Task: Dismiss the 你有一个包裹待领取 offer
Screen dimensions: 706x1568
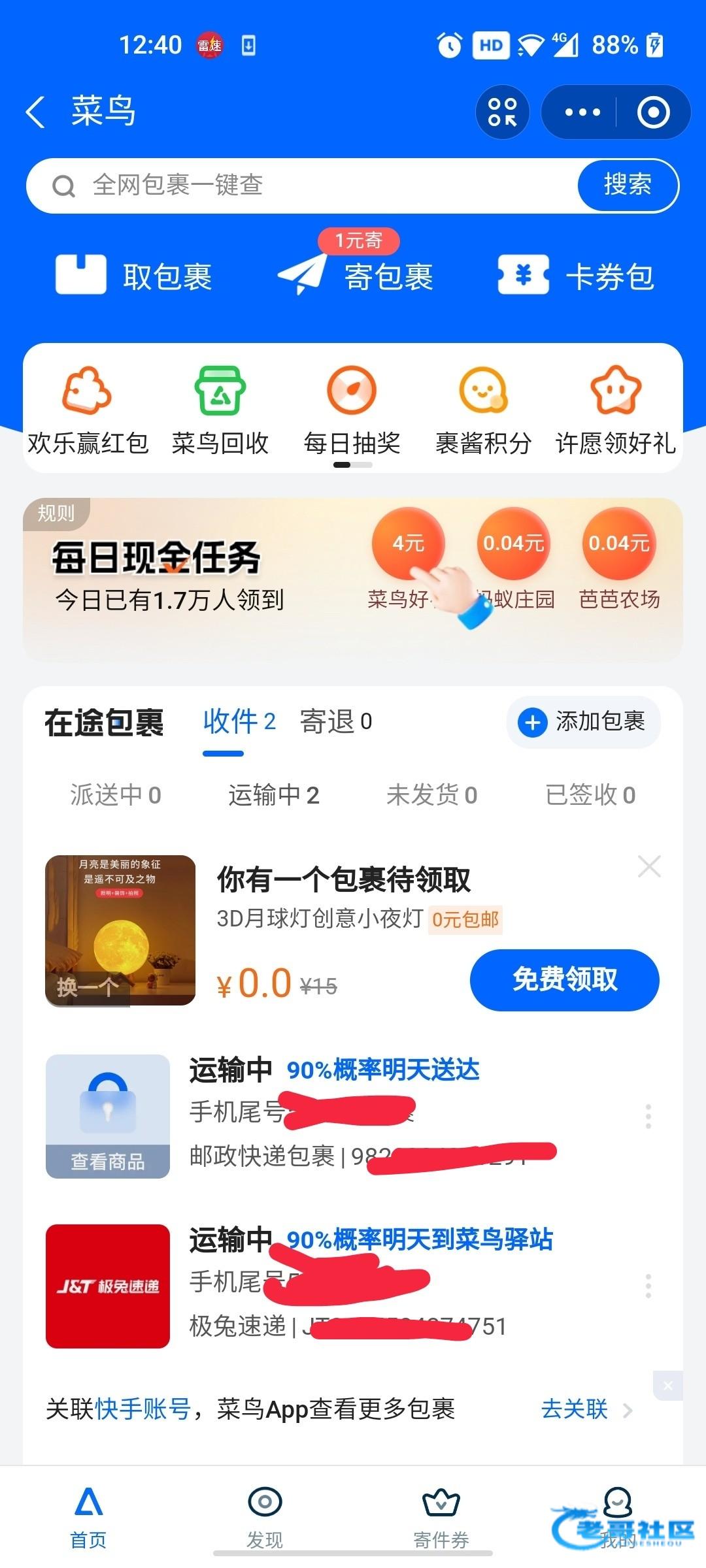Action: [649, 866]
